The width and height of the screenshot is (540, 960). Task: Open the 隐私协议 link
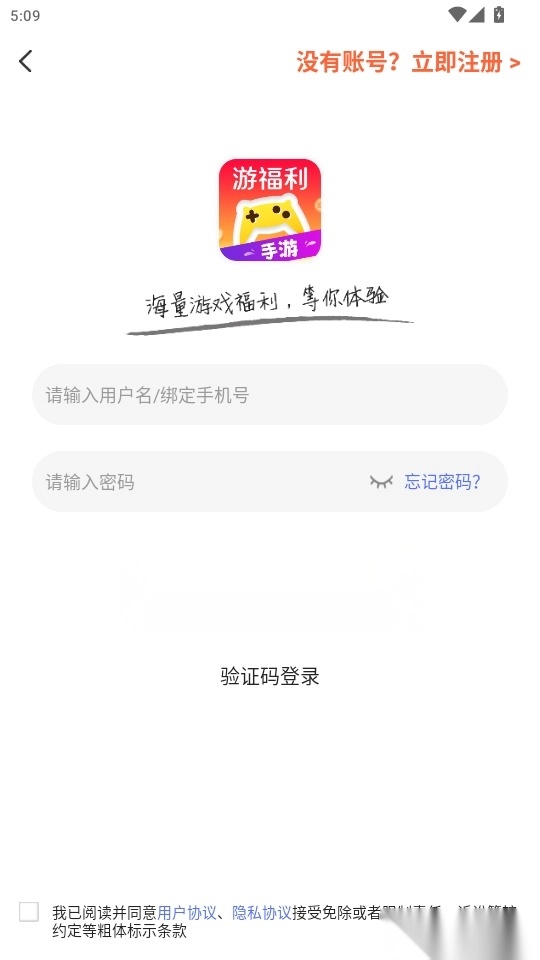pyautogui.click(x=261, y=913)
